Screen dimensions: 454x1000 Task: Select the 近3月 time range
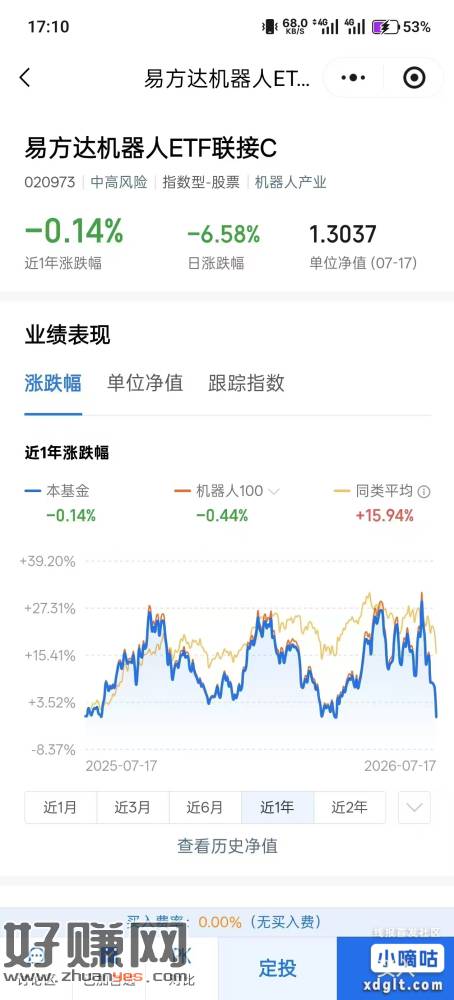tap(133, 807)
